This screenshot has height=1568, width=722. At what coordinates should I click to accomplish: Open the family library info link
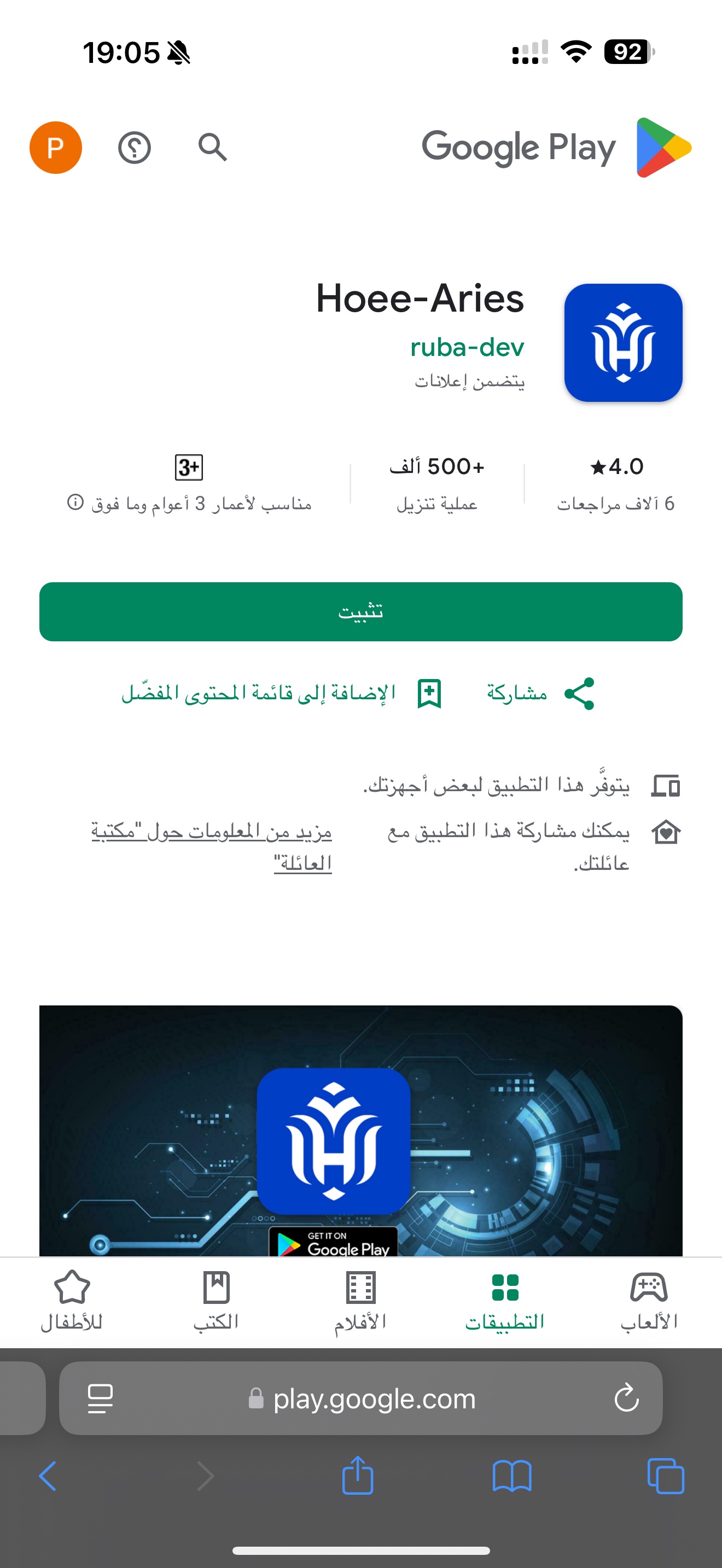point(212,846)
